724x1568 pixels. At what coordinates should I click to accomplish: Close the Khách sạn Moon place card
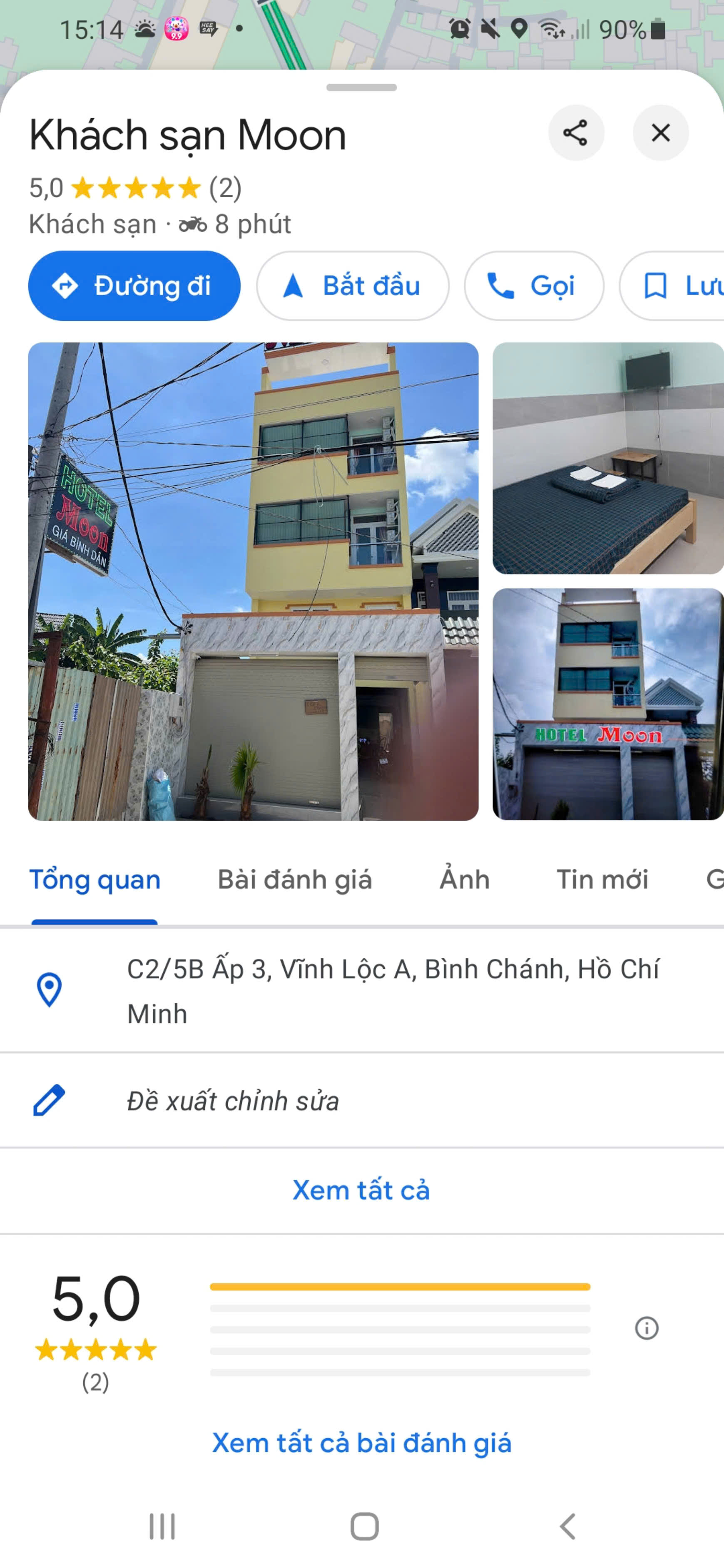[660, 133]
